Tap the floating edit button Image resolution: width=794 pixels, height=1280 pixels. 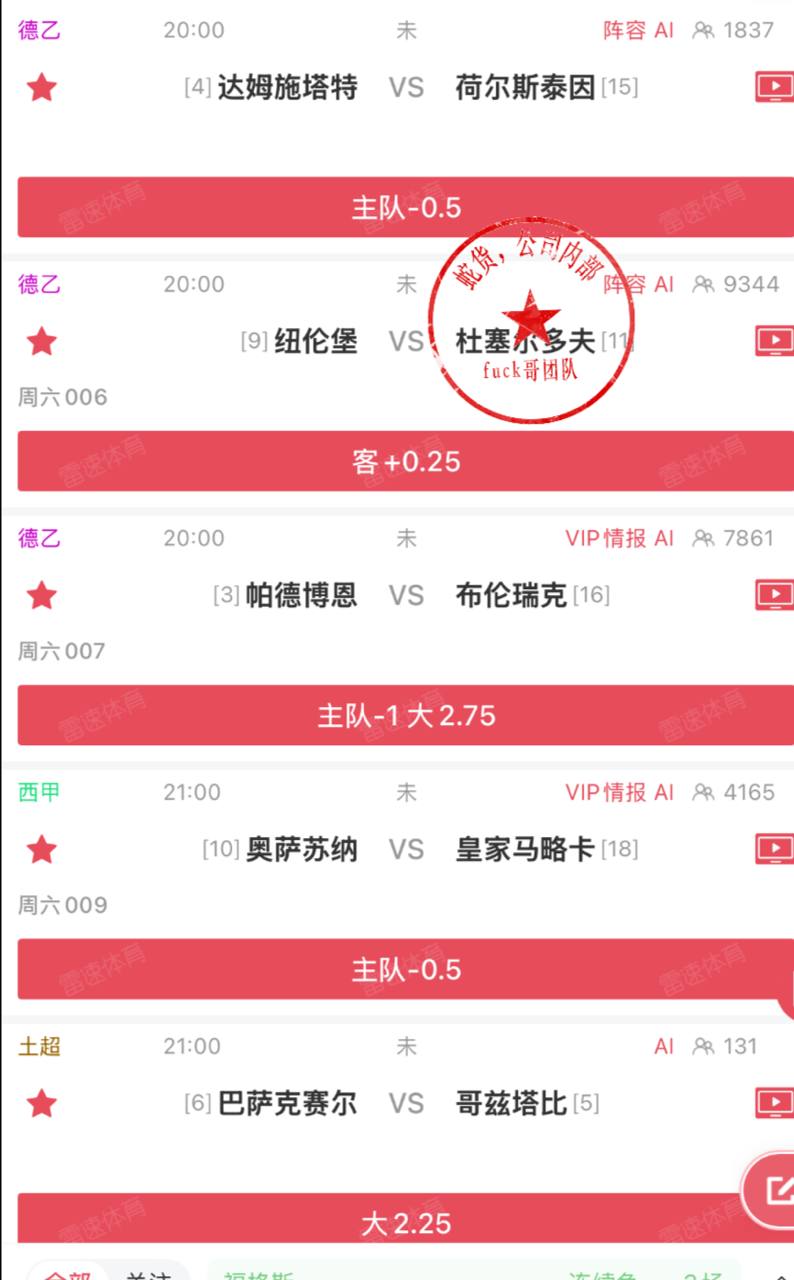773,1188
